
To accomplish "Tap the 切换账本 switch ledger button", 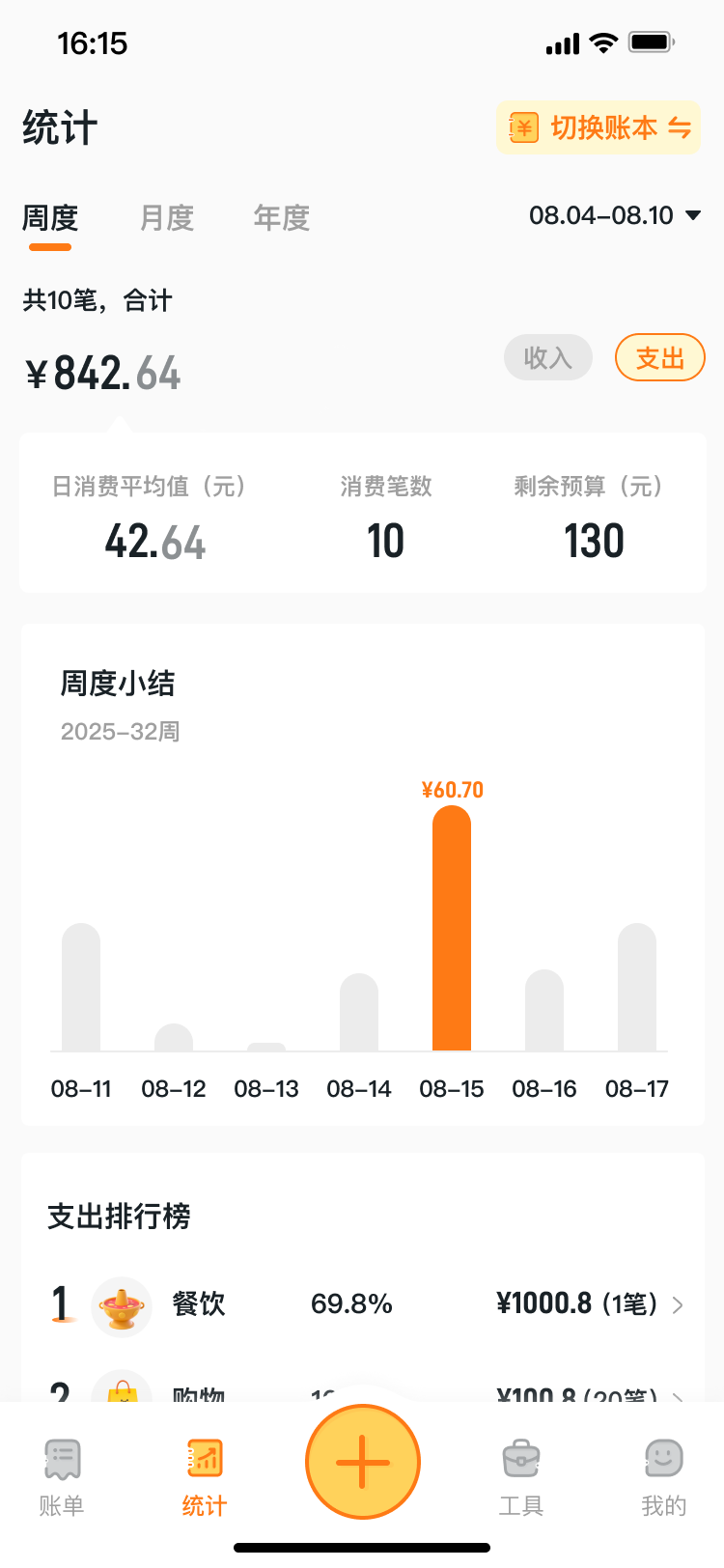I will click(x=599, y=127).
